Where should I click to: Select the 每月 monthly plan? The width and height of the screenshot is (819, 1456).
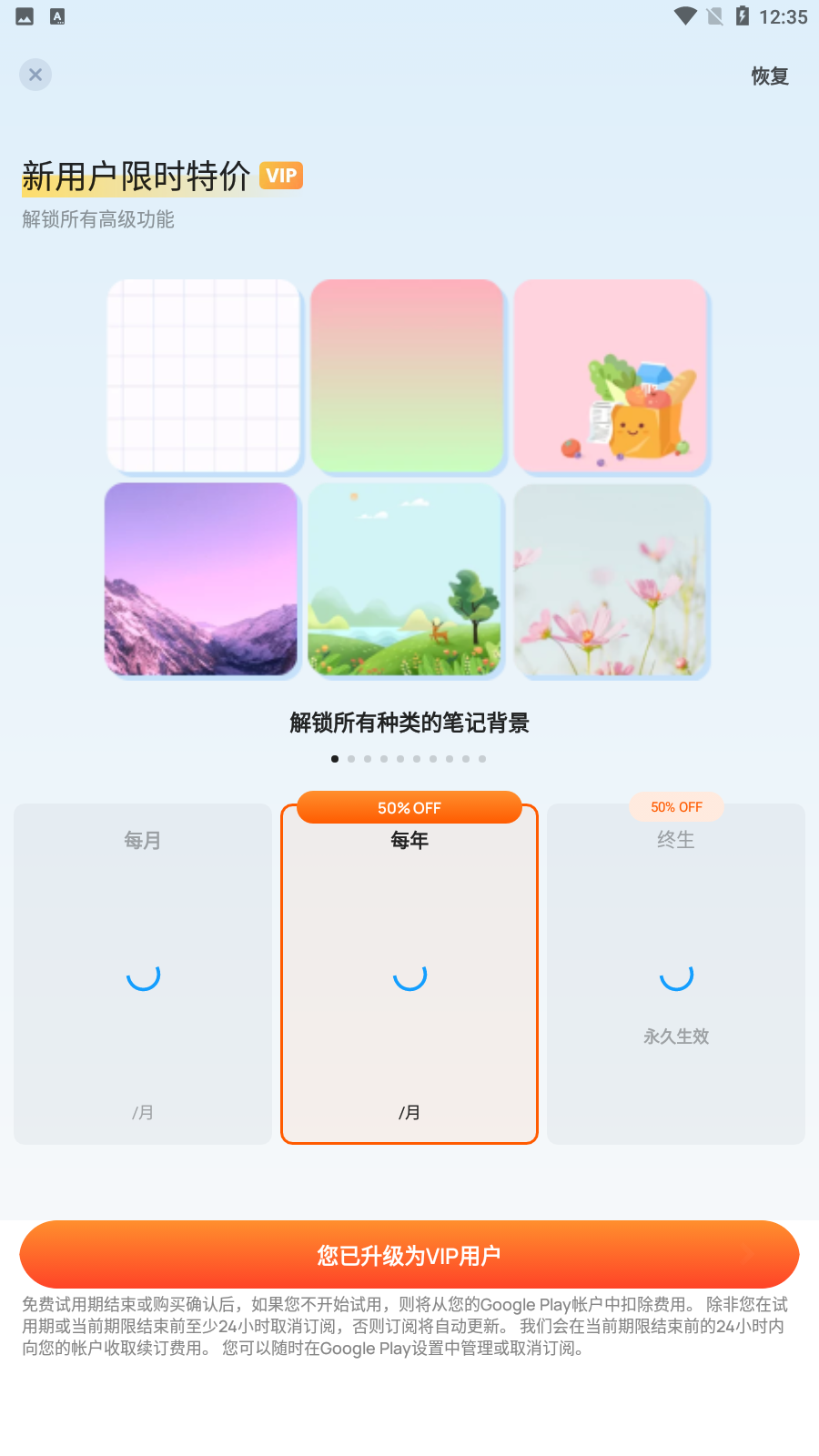143,974
